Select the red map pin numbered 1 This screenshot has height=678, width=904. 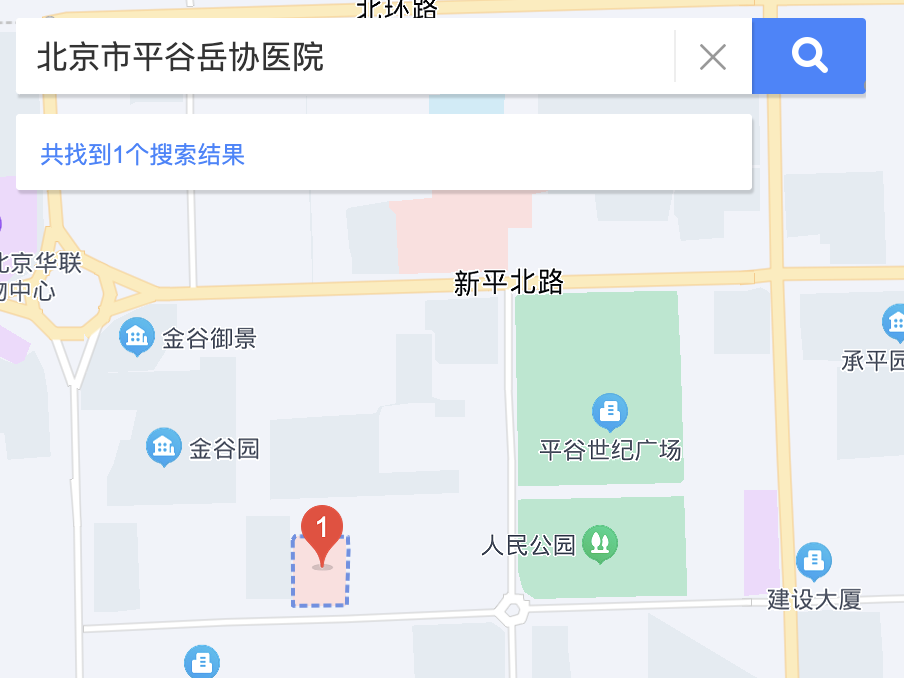point(322,535)
